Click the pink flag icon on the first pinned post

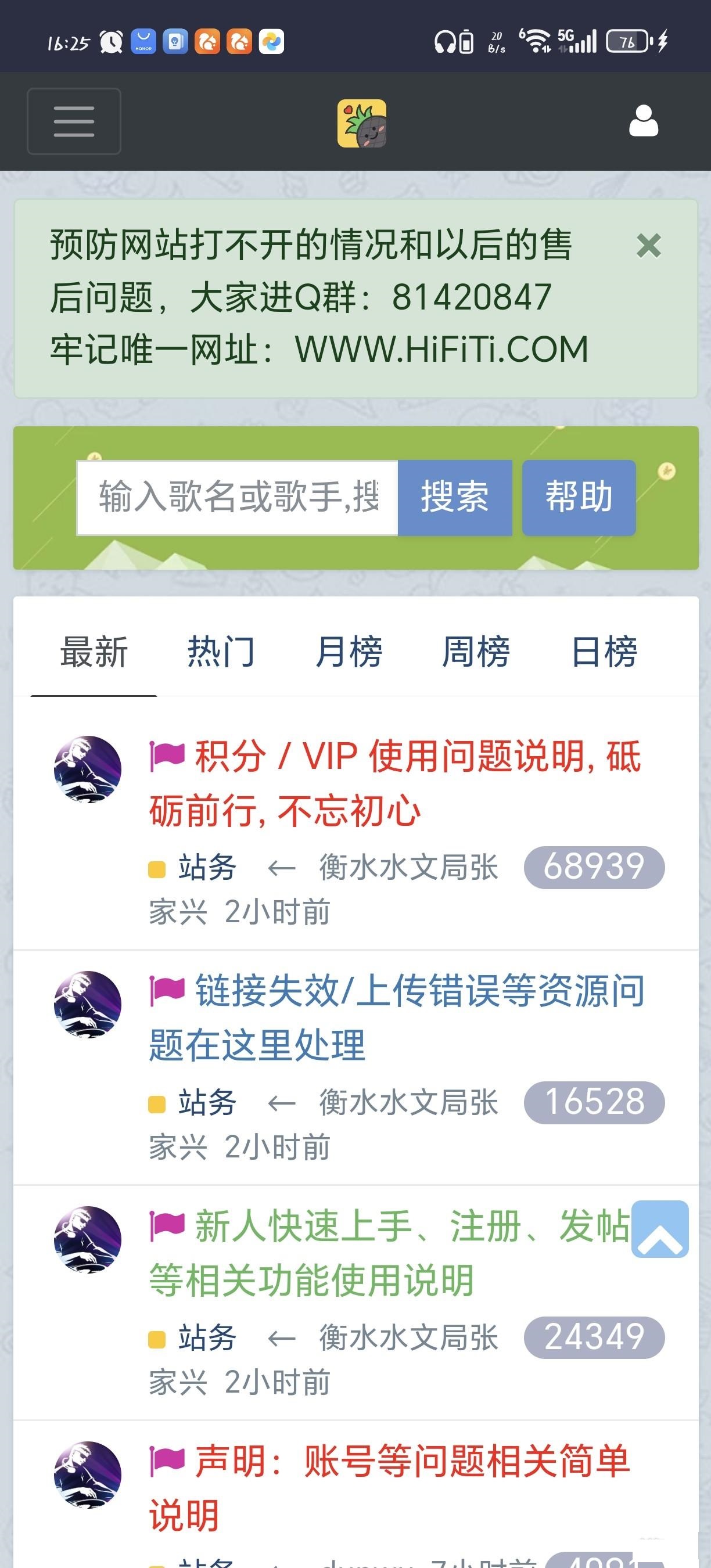point(164,755)
